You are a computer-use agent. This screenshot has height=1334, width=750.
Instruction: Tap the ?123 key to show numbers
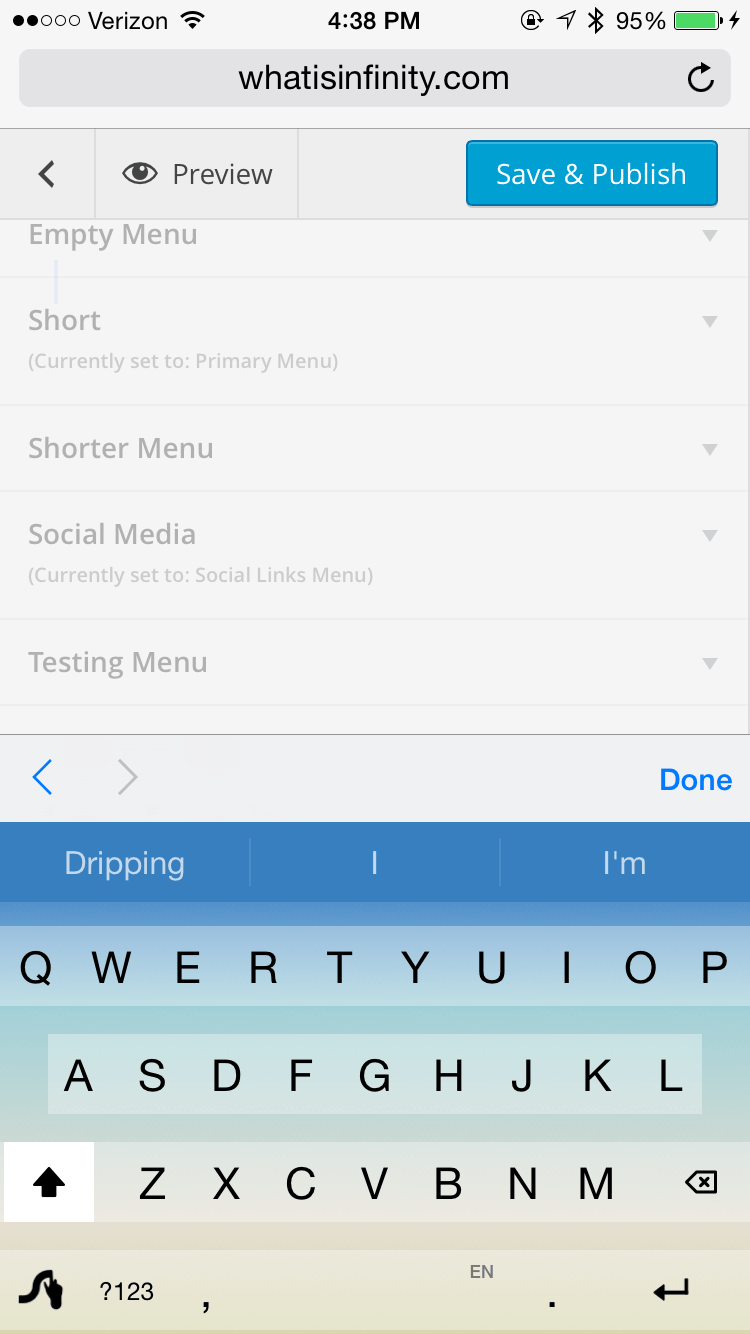(127, 1290)
